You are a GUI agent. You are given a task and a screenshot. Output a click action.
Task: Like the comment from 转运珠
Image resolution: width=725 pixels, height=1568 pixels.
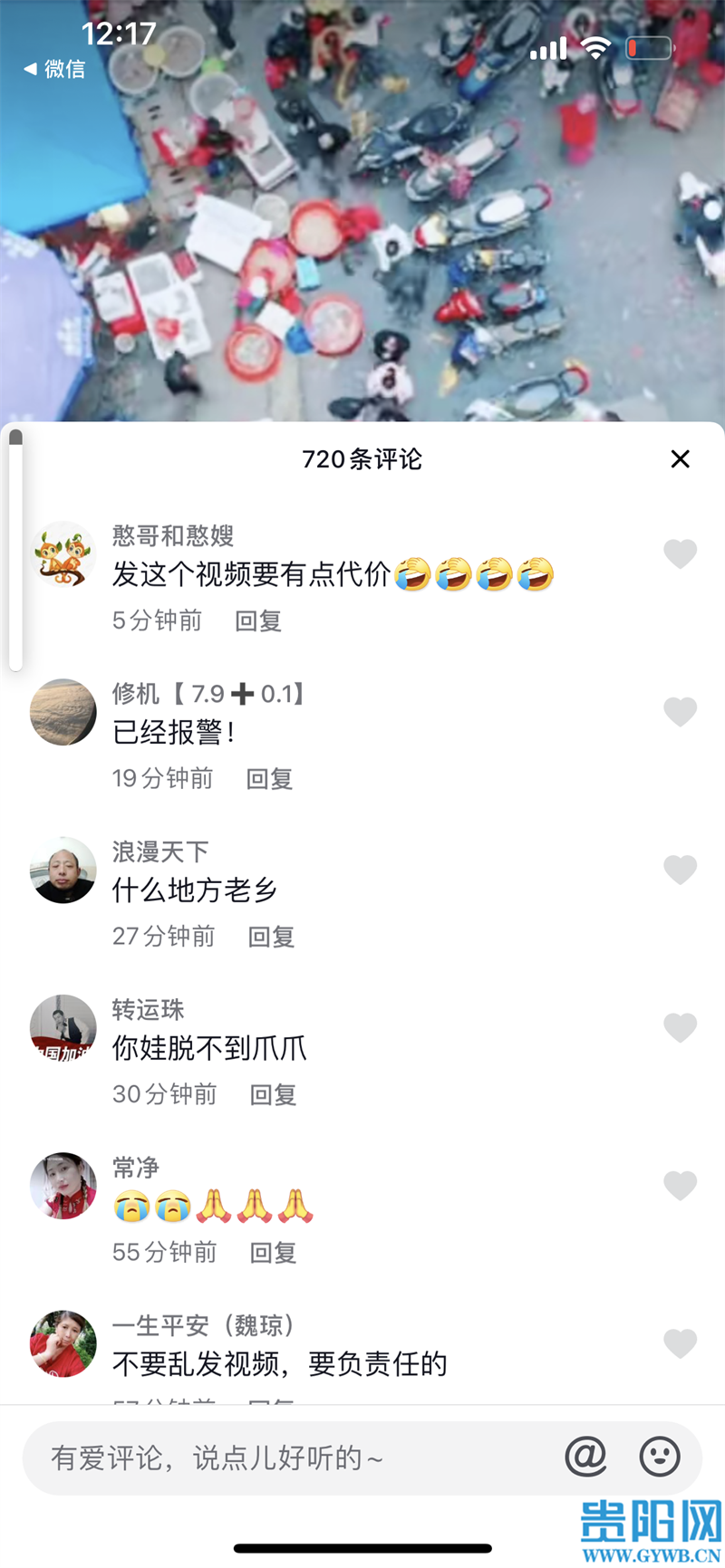(x=680, y=1027)
